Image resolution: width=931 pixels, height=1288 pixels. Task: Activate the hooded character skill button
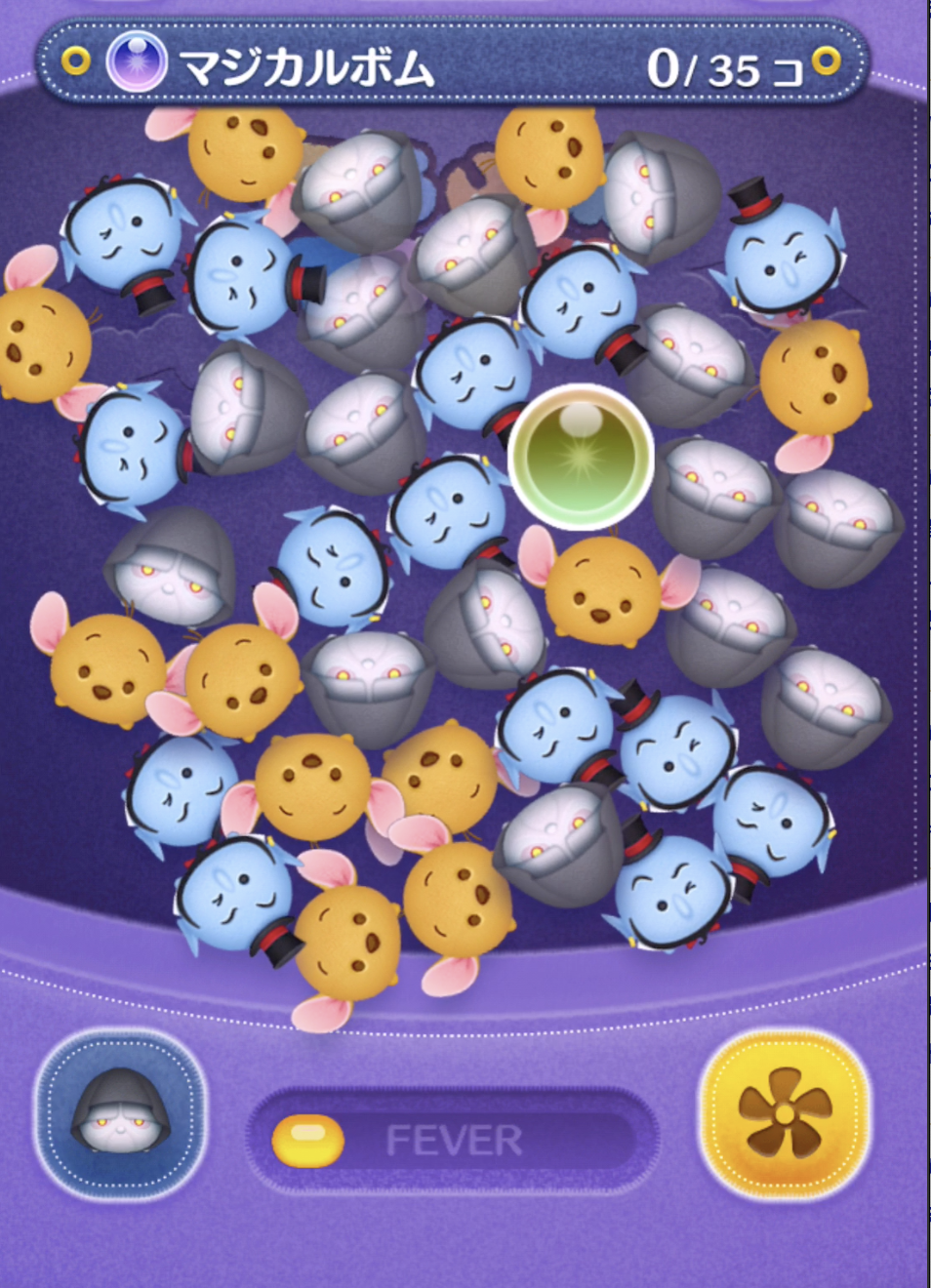point(121,1114)
